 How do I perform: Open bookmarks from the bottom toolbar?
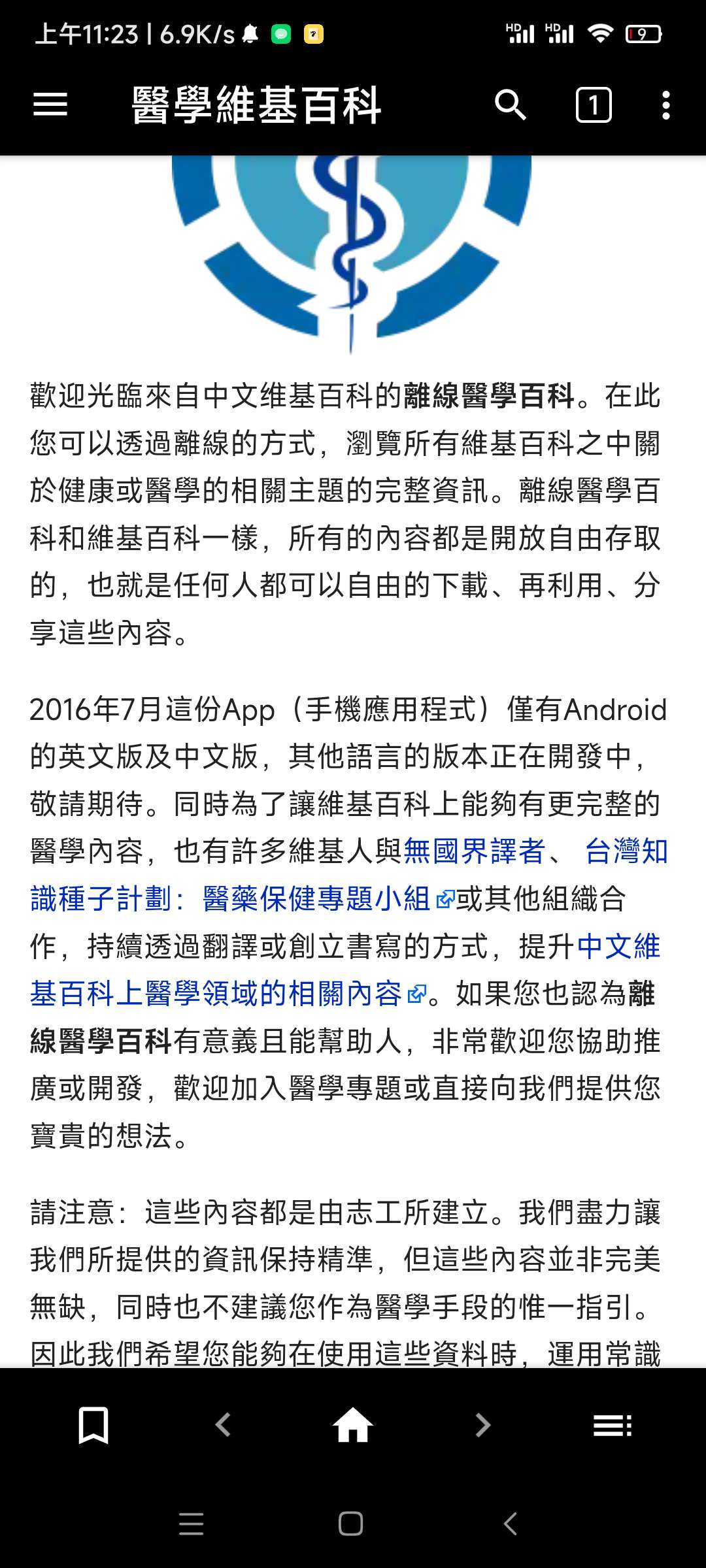tap(93, 1425)
